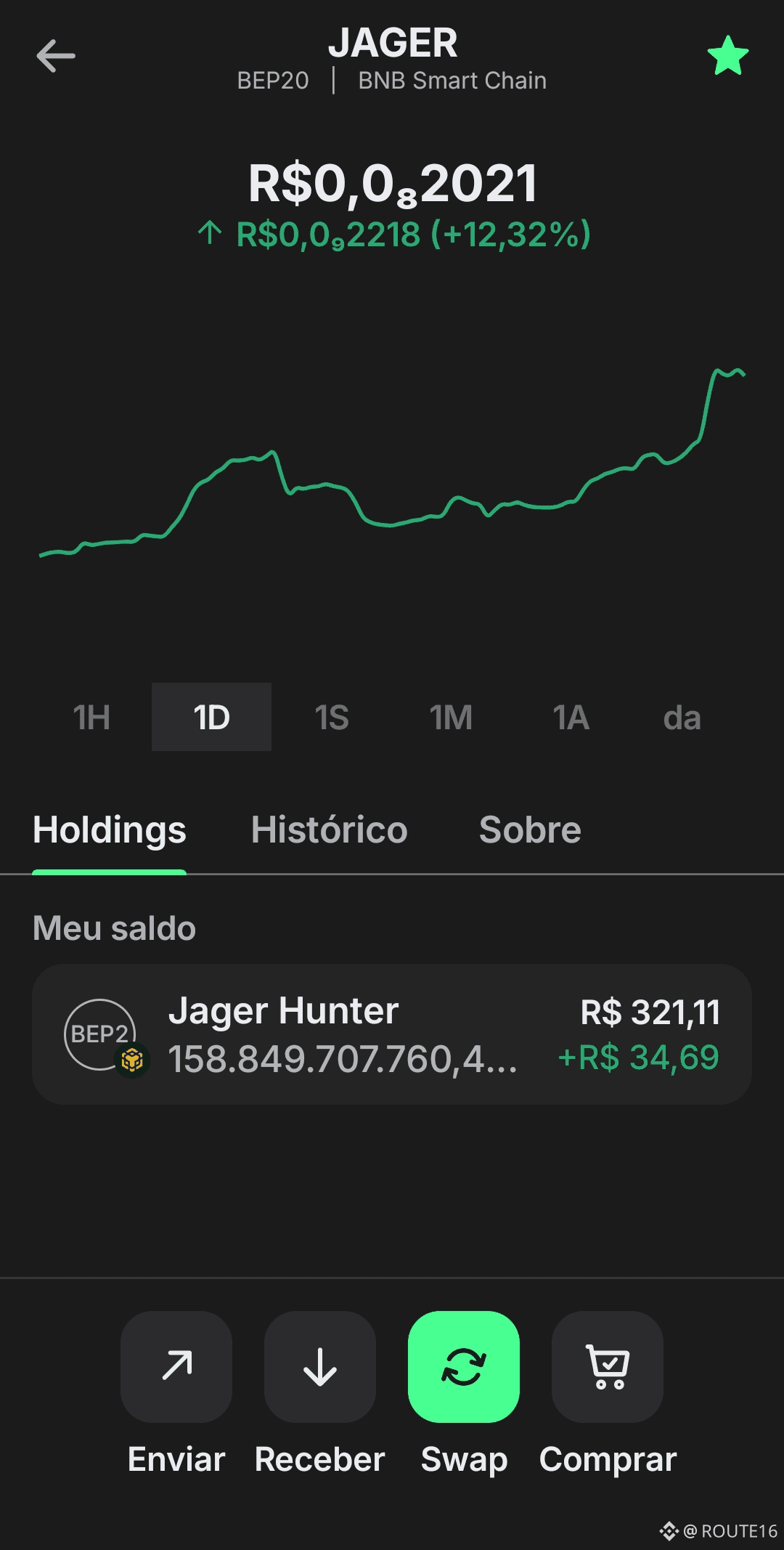Select the 1D chart range

point(211,718)
